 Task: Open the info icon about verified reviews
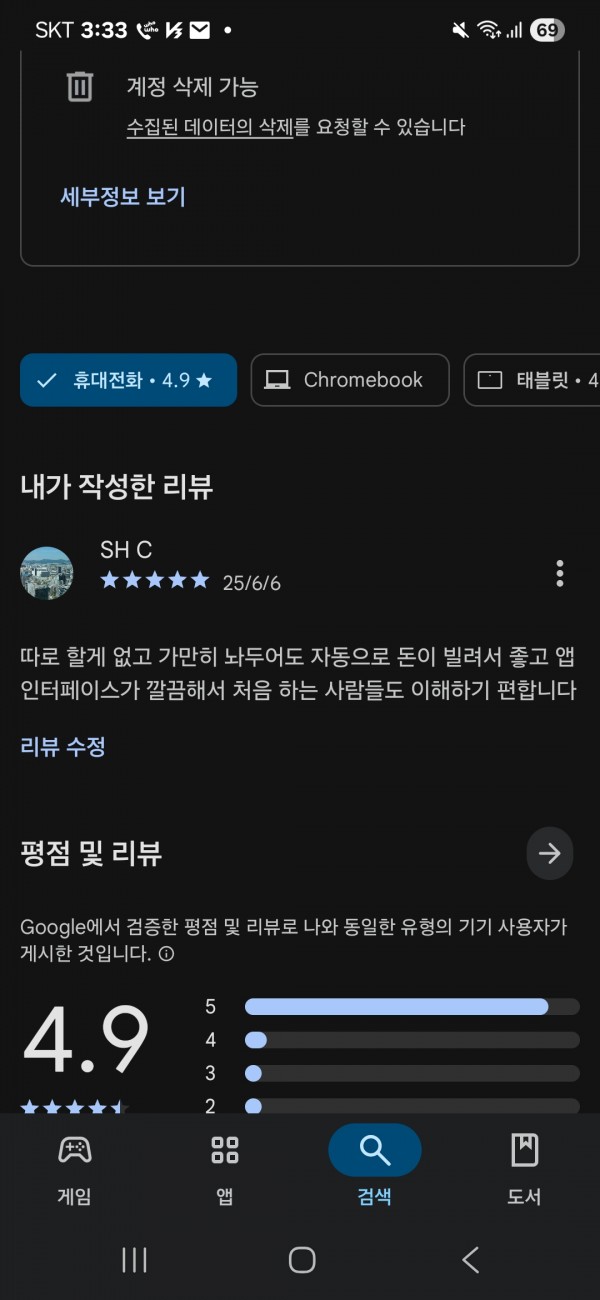(166, 954)
